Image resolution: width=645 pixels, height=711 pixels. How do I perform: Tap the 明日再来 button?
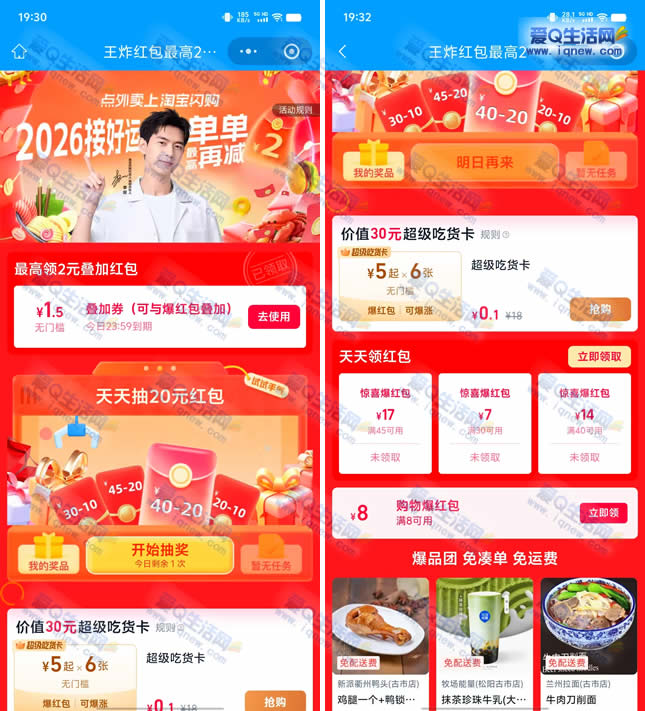click(484, 161)
